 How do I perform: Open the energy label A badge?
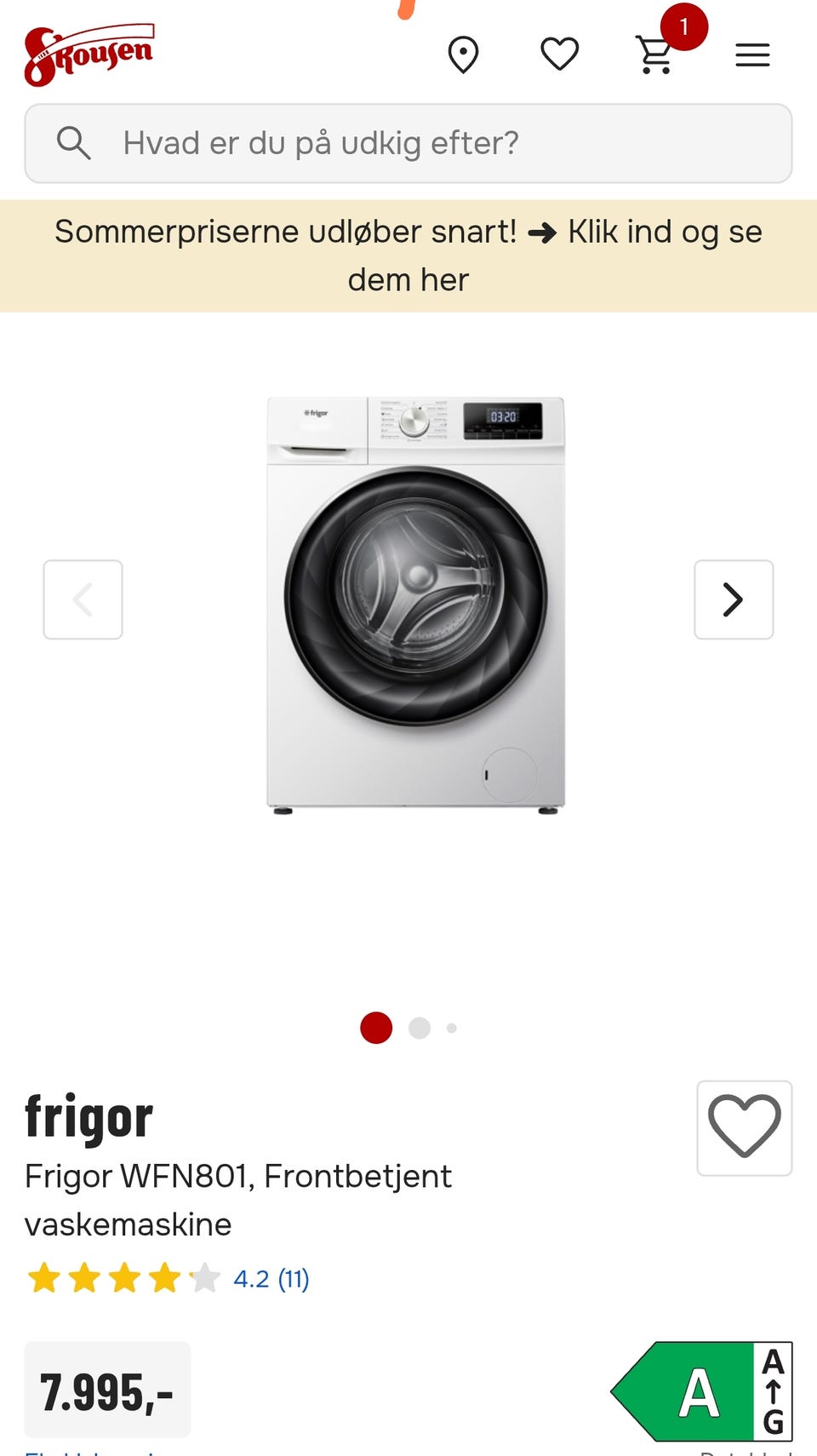point(702,1391)
